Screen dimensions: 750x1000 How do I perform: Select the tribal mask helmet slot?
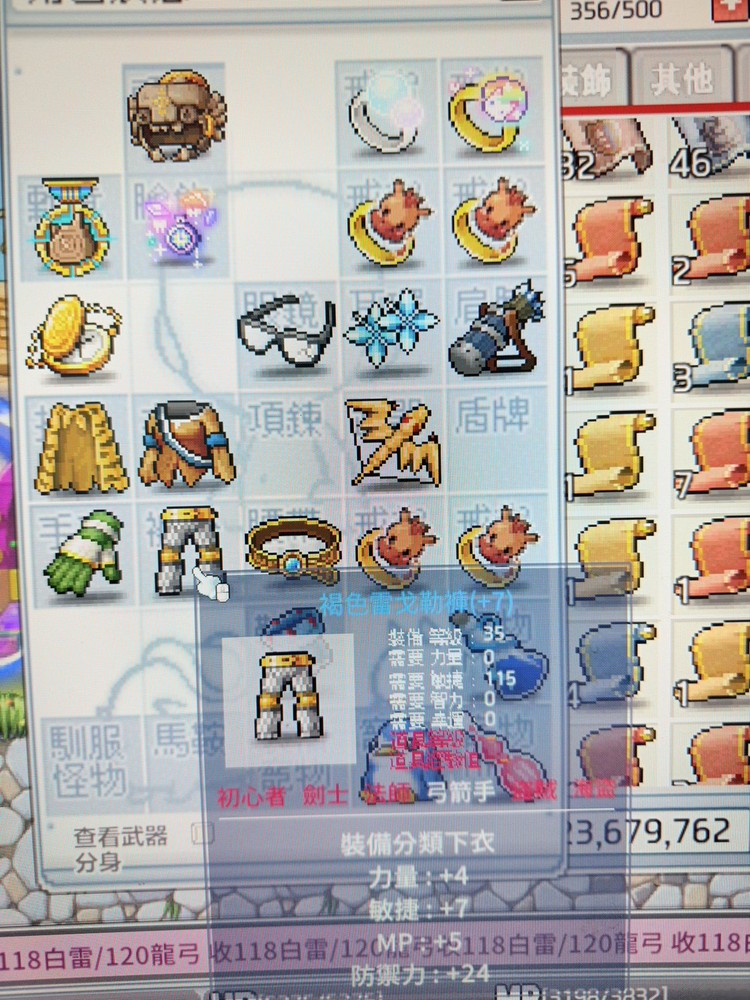(176, 113)
